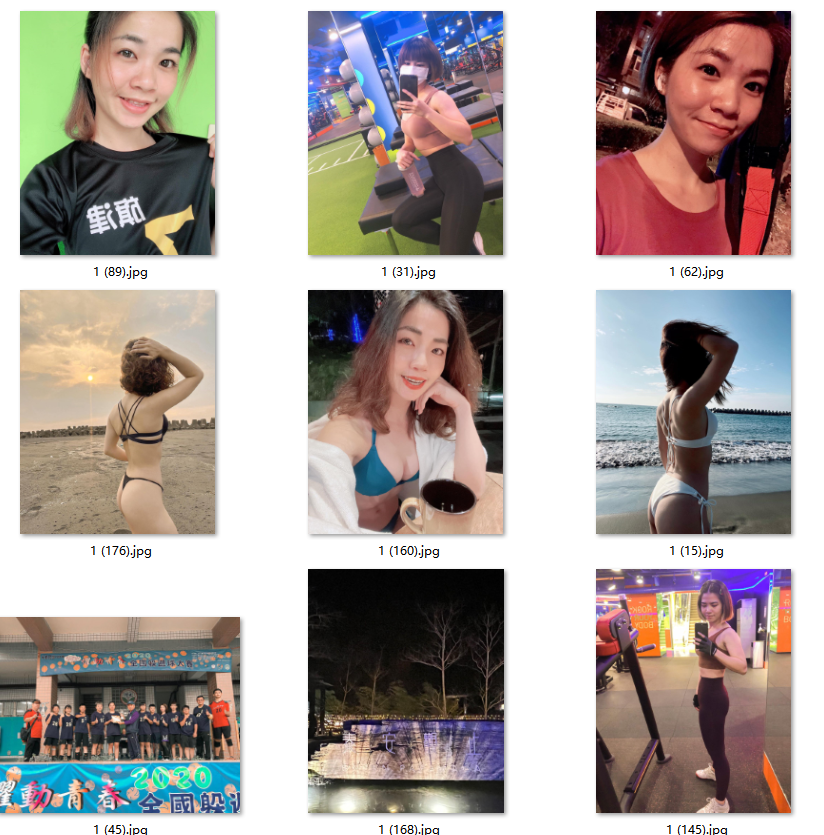Open thumbnail 1 (160).jpg
The image size is (824, 835).
click(x=405, y=412)
